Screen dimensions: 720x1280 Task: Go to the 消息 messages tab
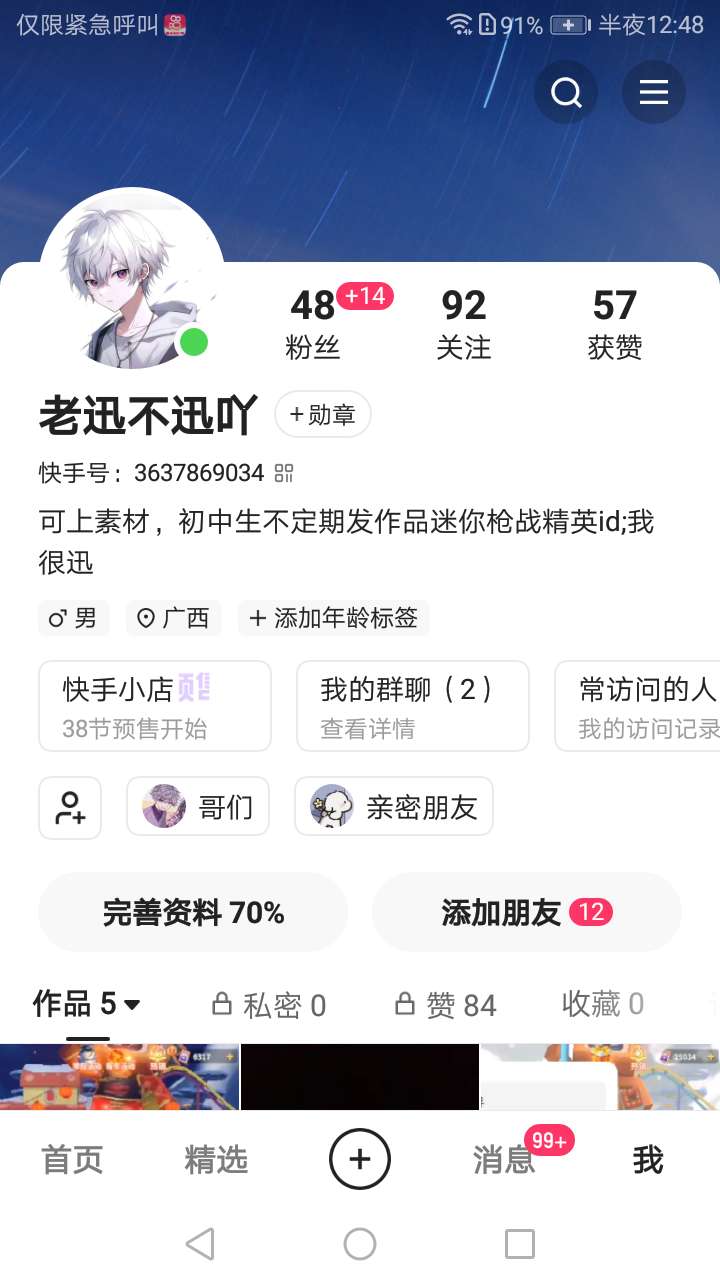click(505, 1160)
